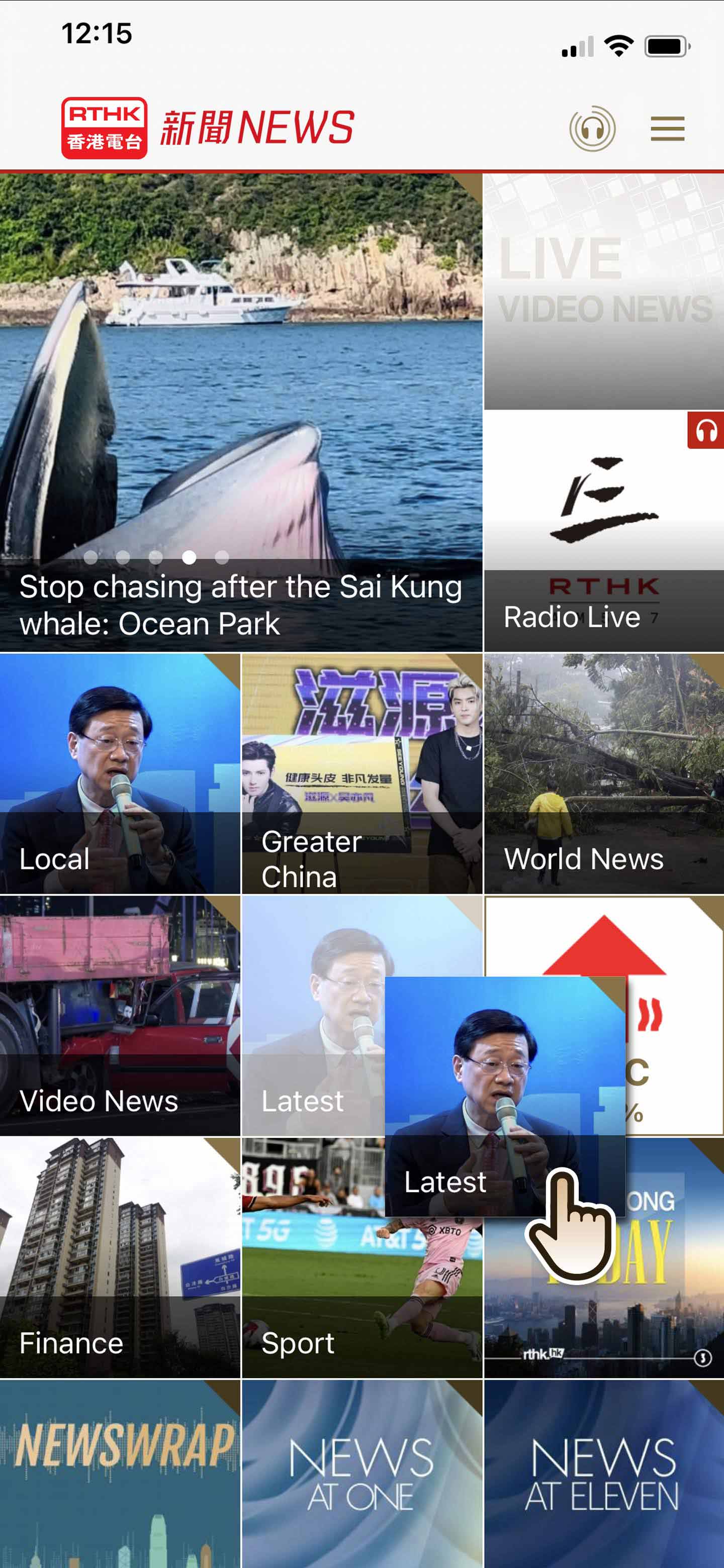Viewport: 724px width, 1568px height.
Task: Open the Live Video News tile
Action: (x=603, y=291)
